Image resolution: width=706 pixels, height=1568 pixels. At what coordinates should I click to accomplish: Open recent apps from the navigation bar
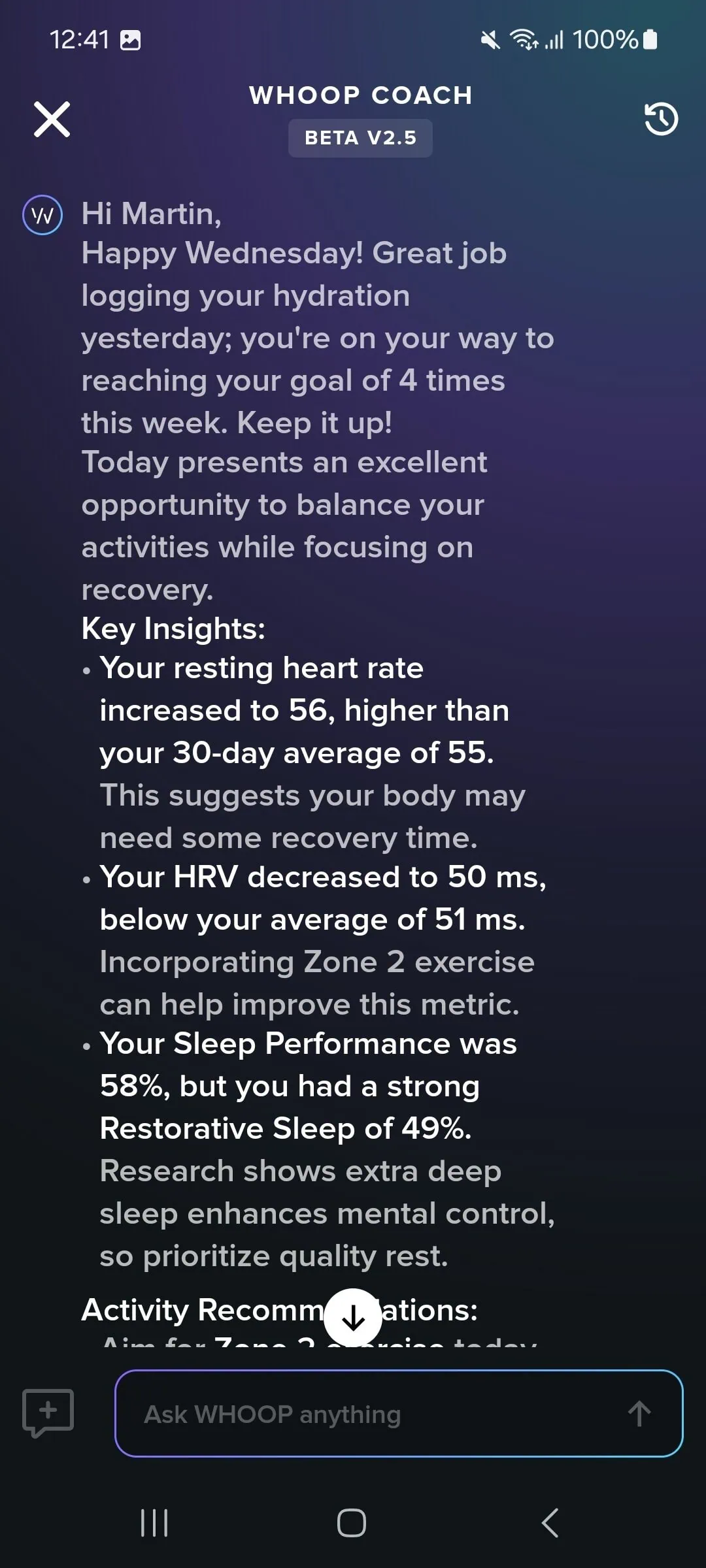[155, 1523]
